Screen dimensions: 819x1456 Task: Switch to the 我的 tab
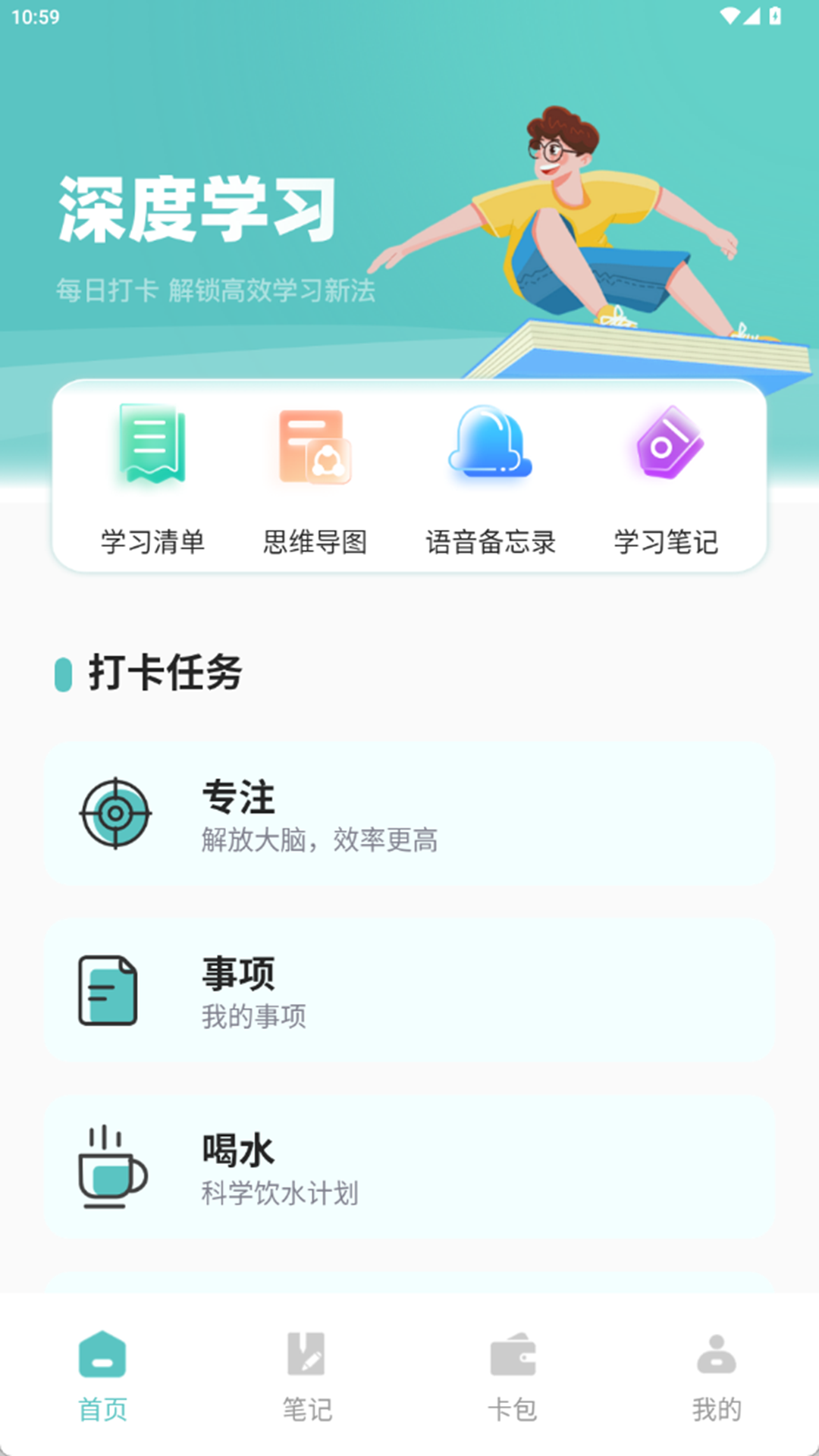tap(715, 1380)
